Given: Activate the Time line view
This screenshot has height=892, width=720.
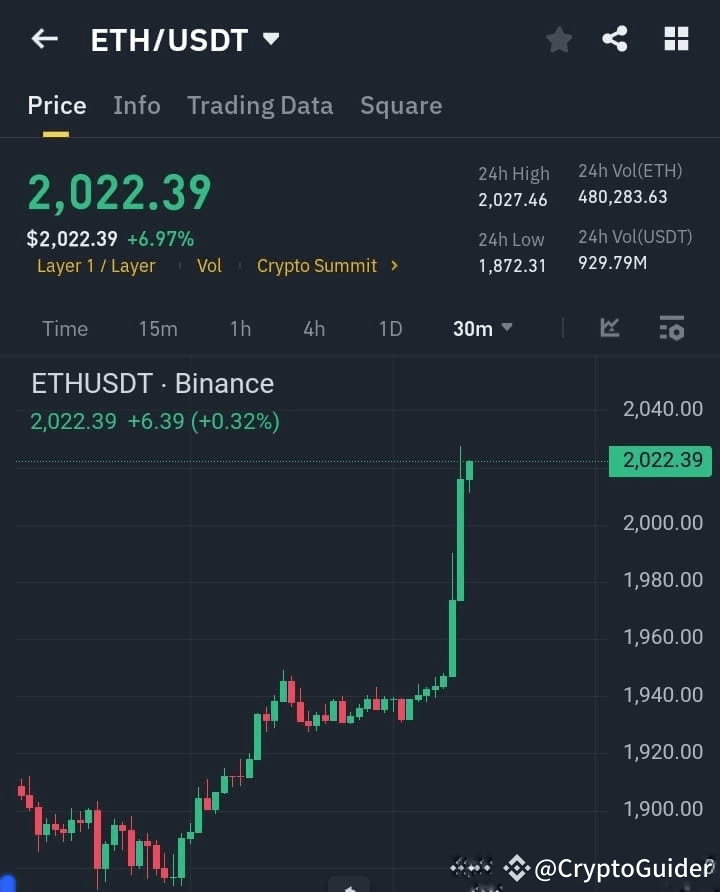Looking at the screenshot, I should [x=64, y=327].
